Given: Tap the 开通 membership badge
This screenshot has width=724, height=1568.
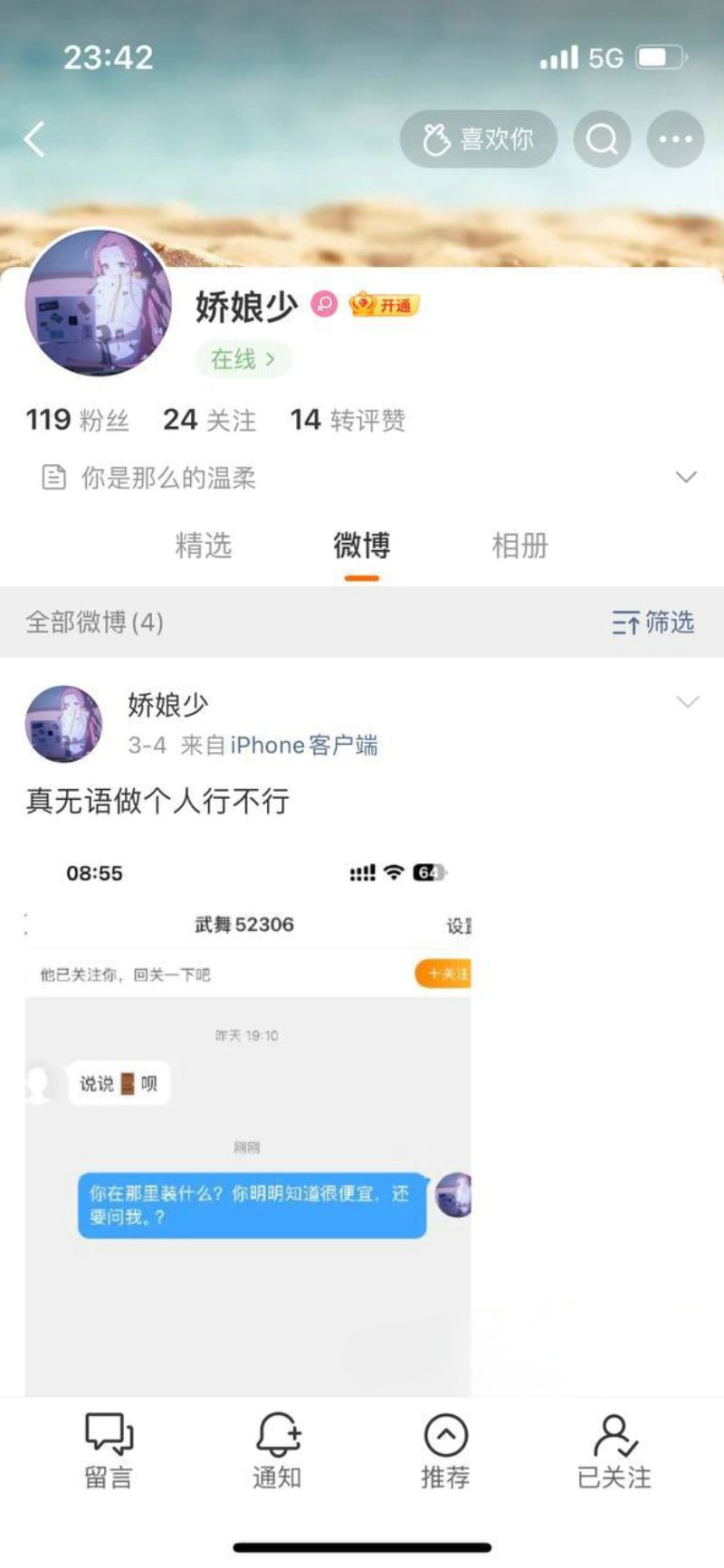Looking at the screenshot, I should [385, 305].
